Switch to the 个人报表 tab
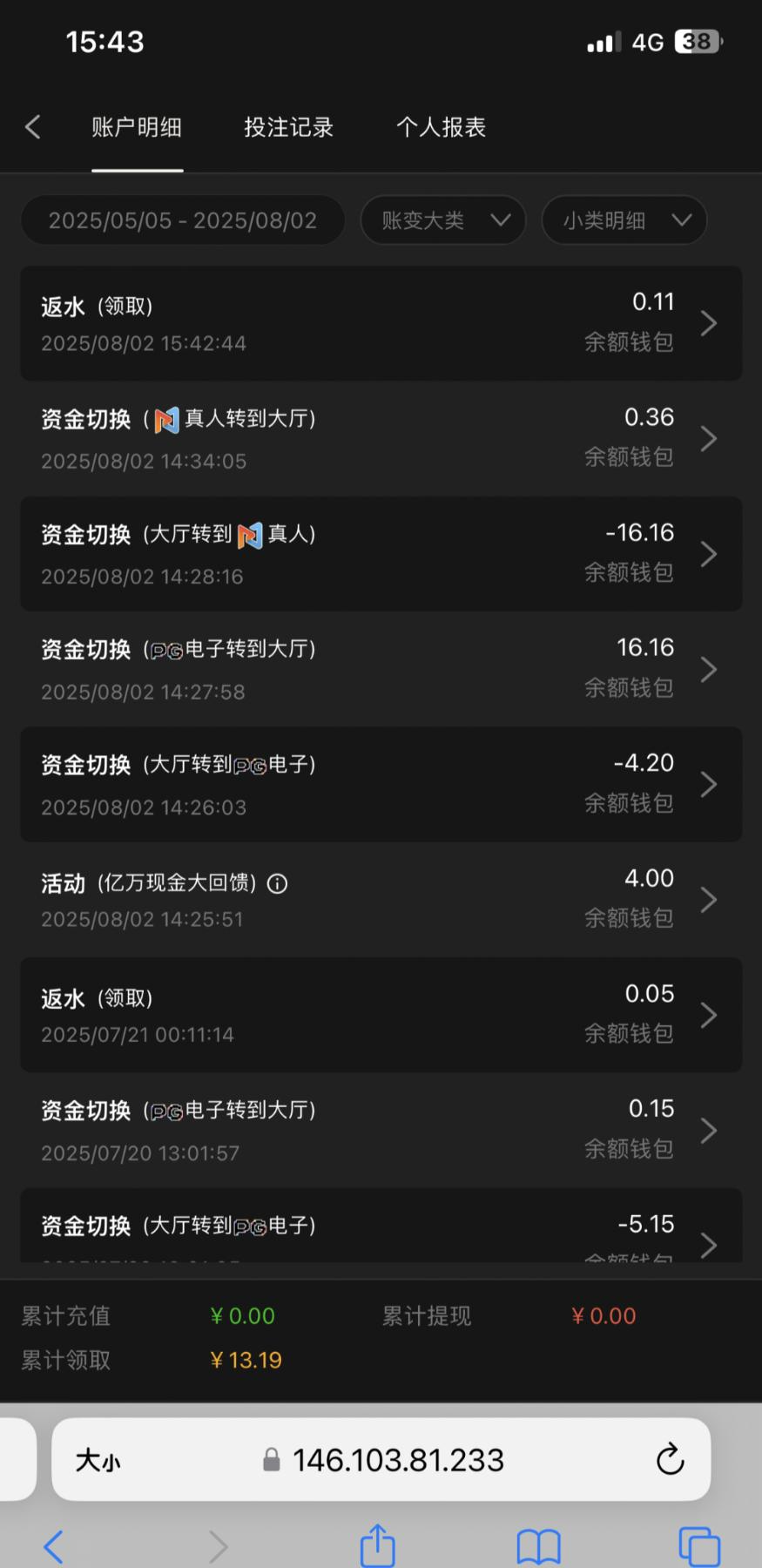 click(441, 127)
